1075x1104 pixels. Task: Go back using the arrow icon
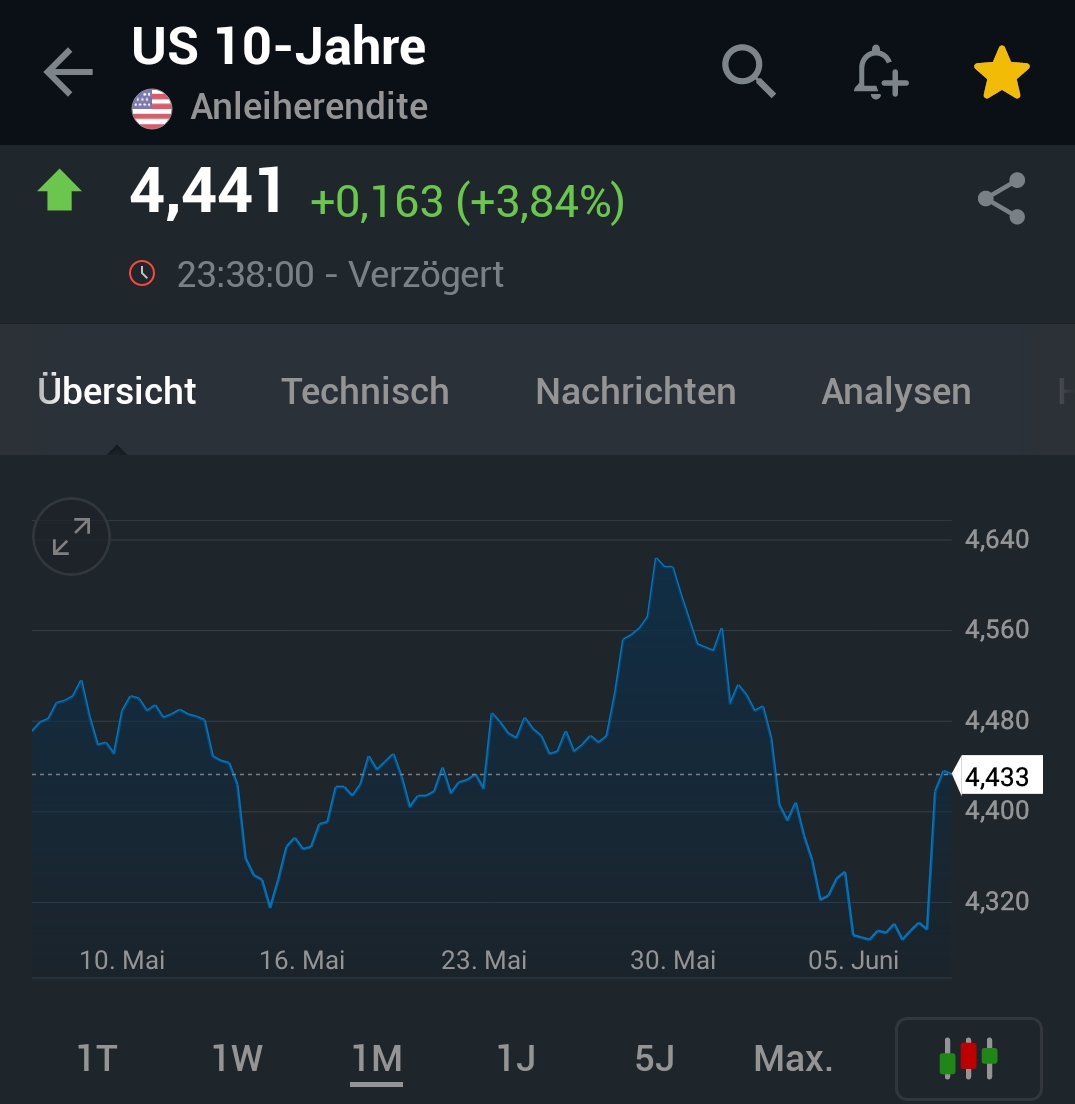pyautogui.click(x=66, y=71)
